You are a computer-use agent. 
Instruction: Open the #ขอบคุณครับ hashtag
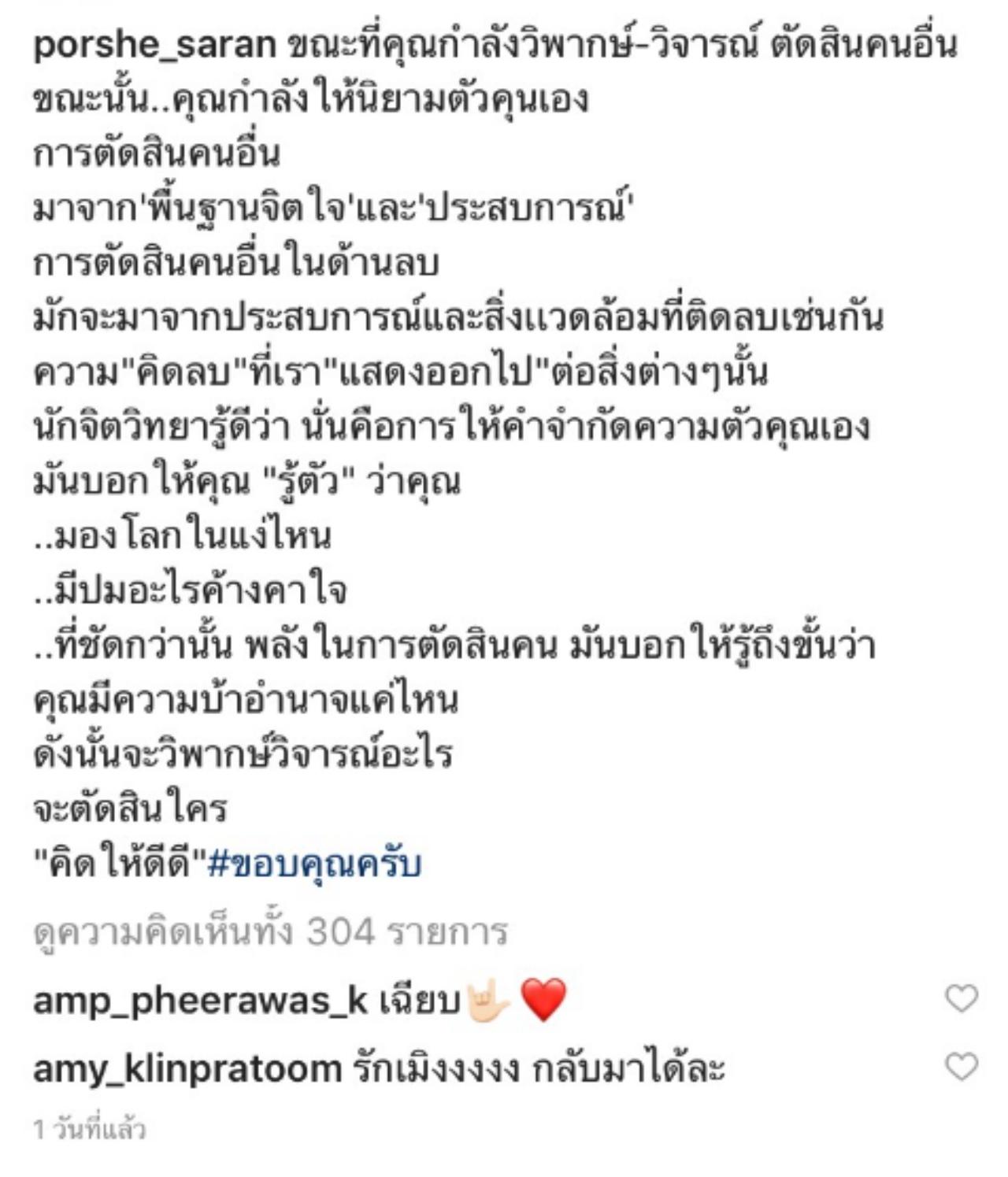tap(315, 864)
